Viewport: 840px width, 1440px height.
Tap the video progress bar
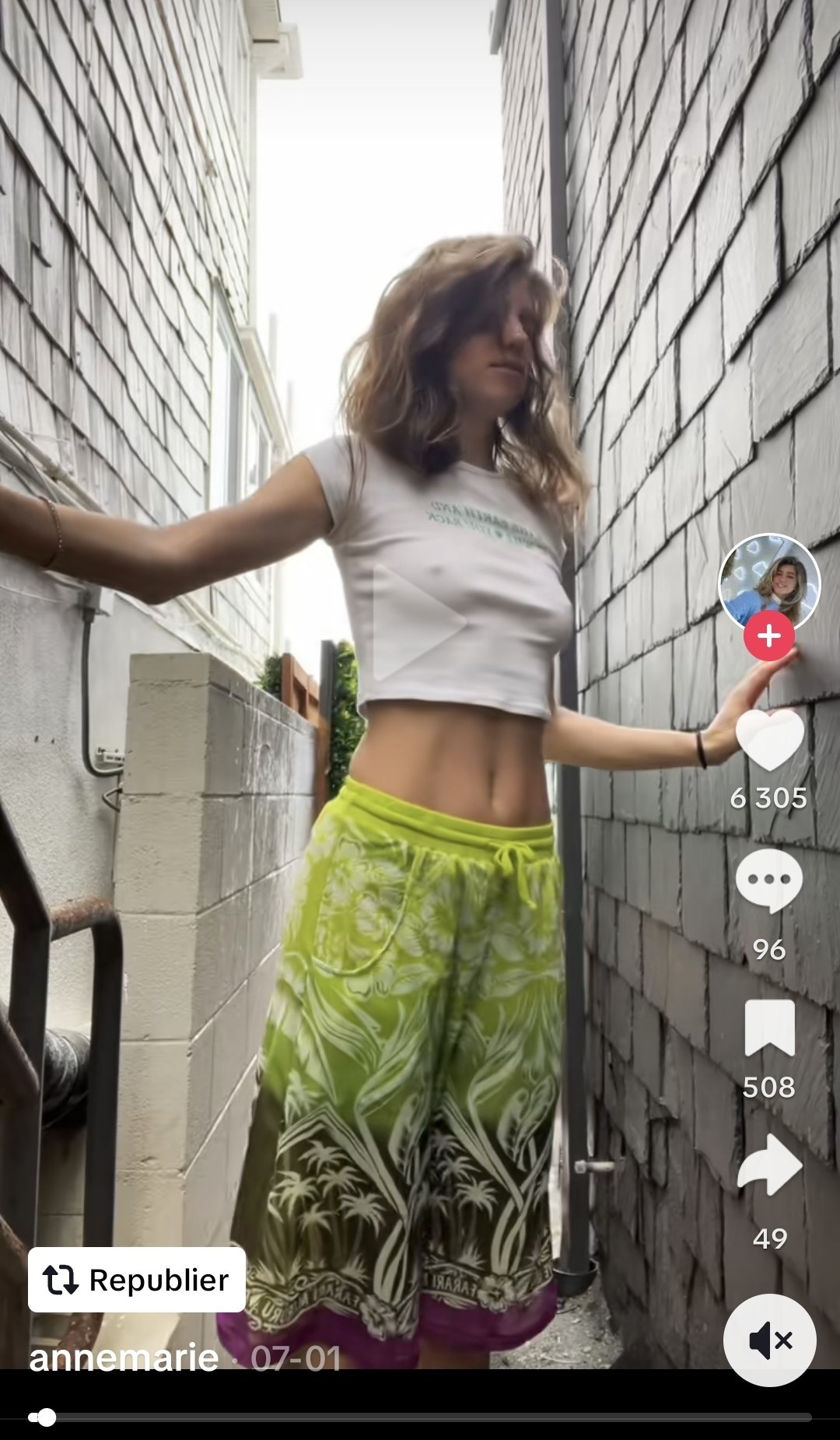click(420, 1417)
